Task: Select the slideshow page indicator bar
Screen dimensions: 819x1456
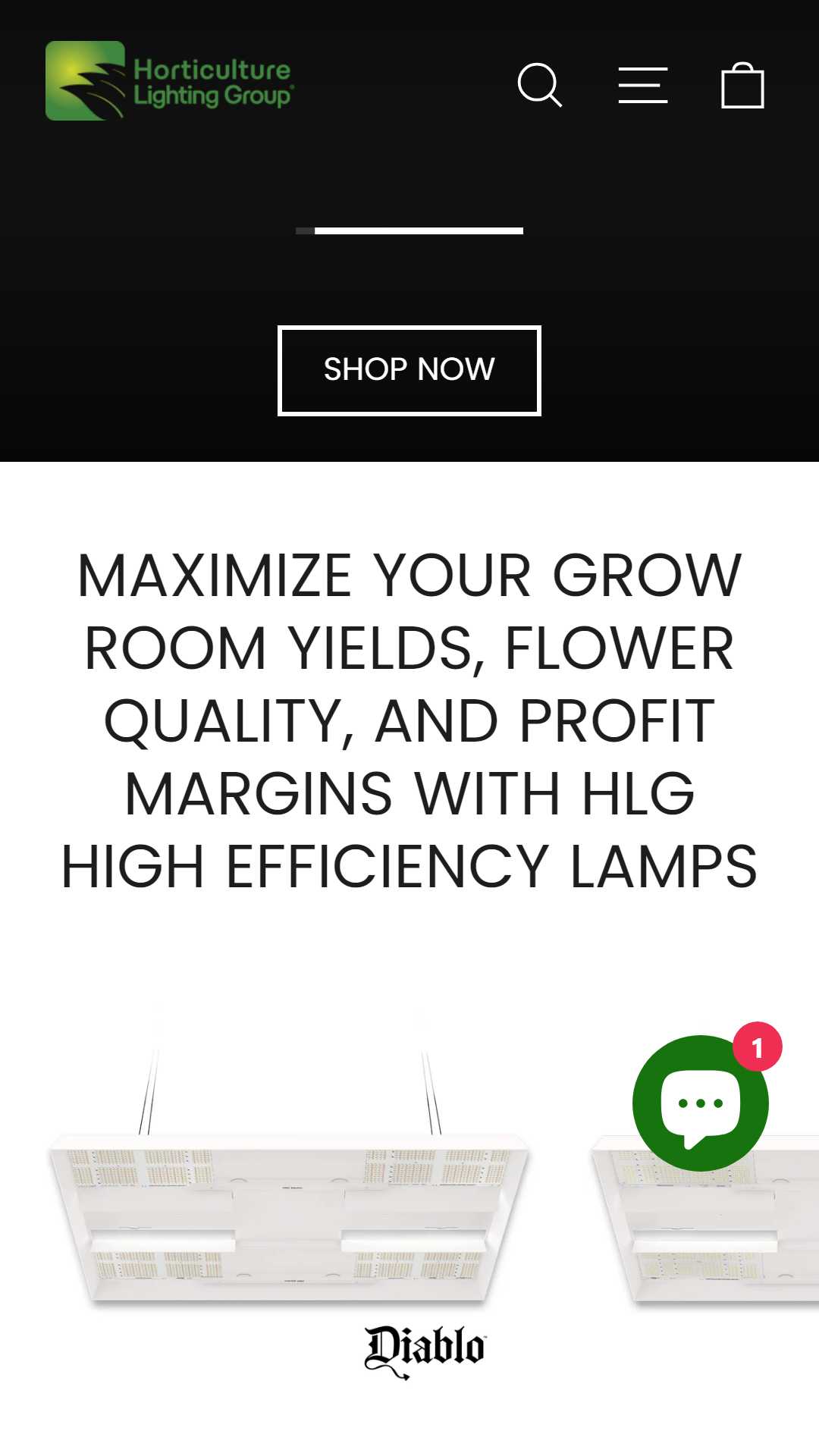Action: 409,231
